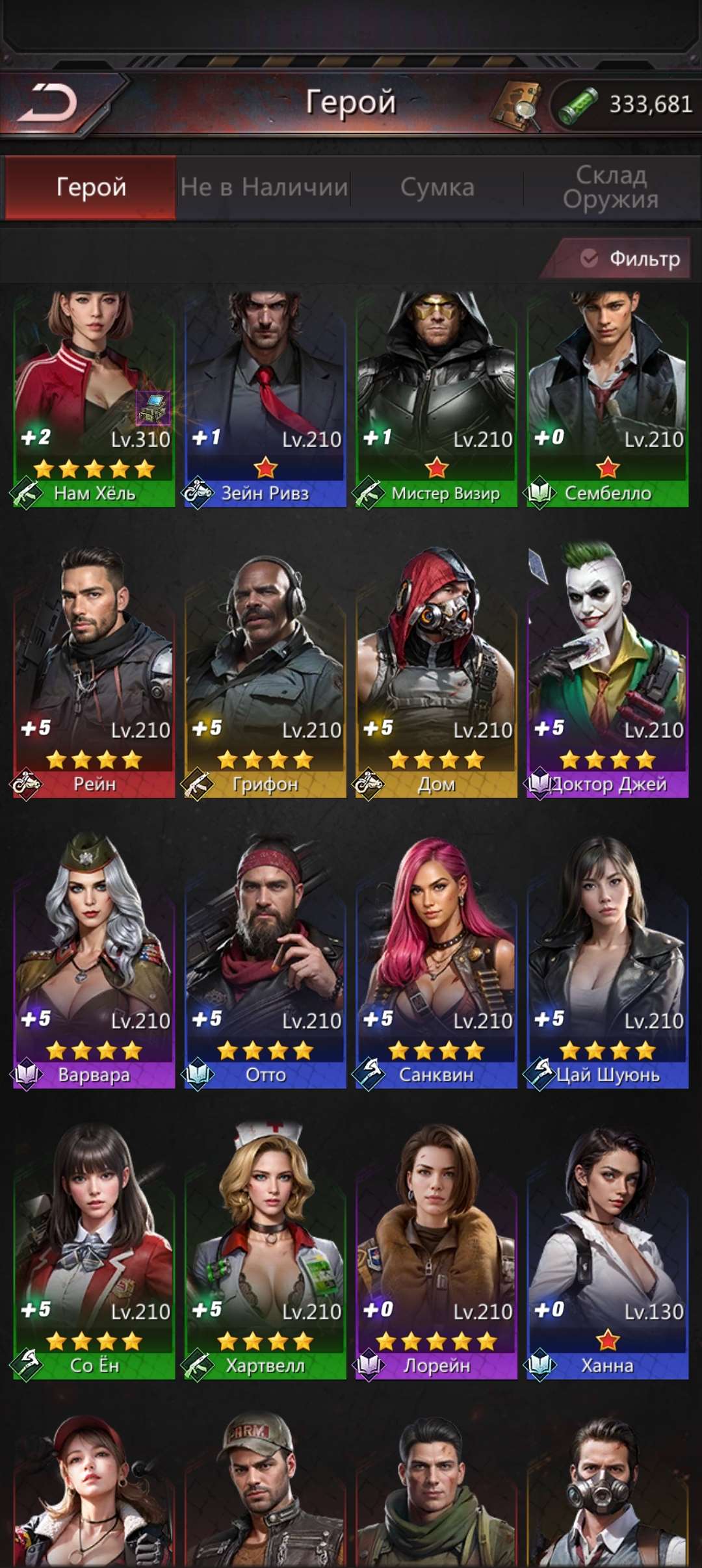Toggle the Фильтр checkbox
This screenshot has width=702, height=1568.
coord(589,259)
